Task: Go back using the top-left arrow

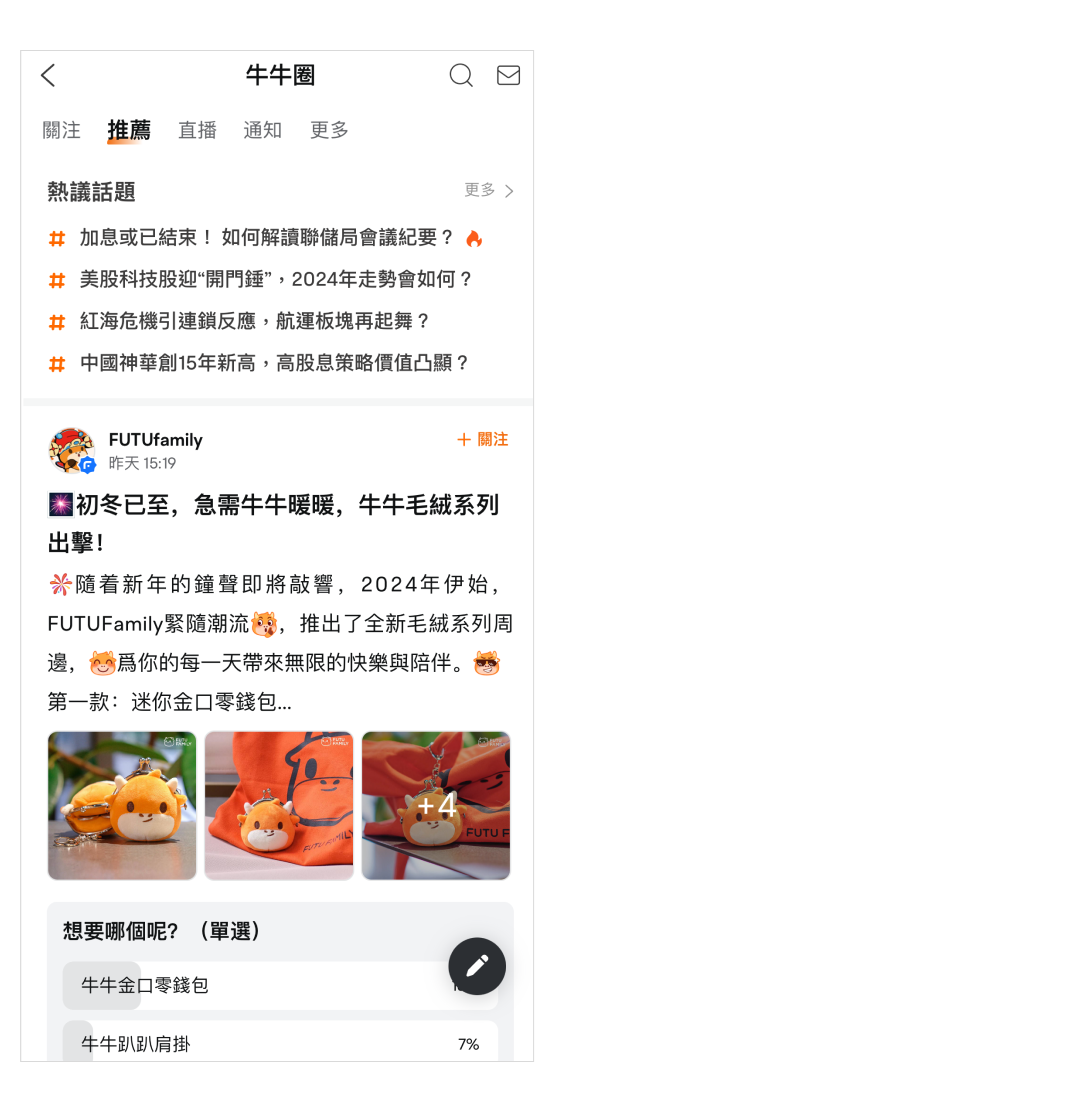Action: (x=48, y=75)
